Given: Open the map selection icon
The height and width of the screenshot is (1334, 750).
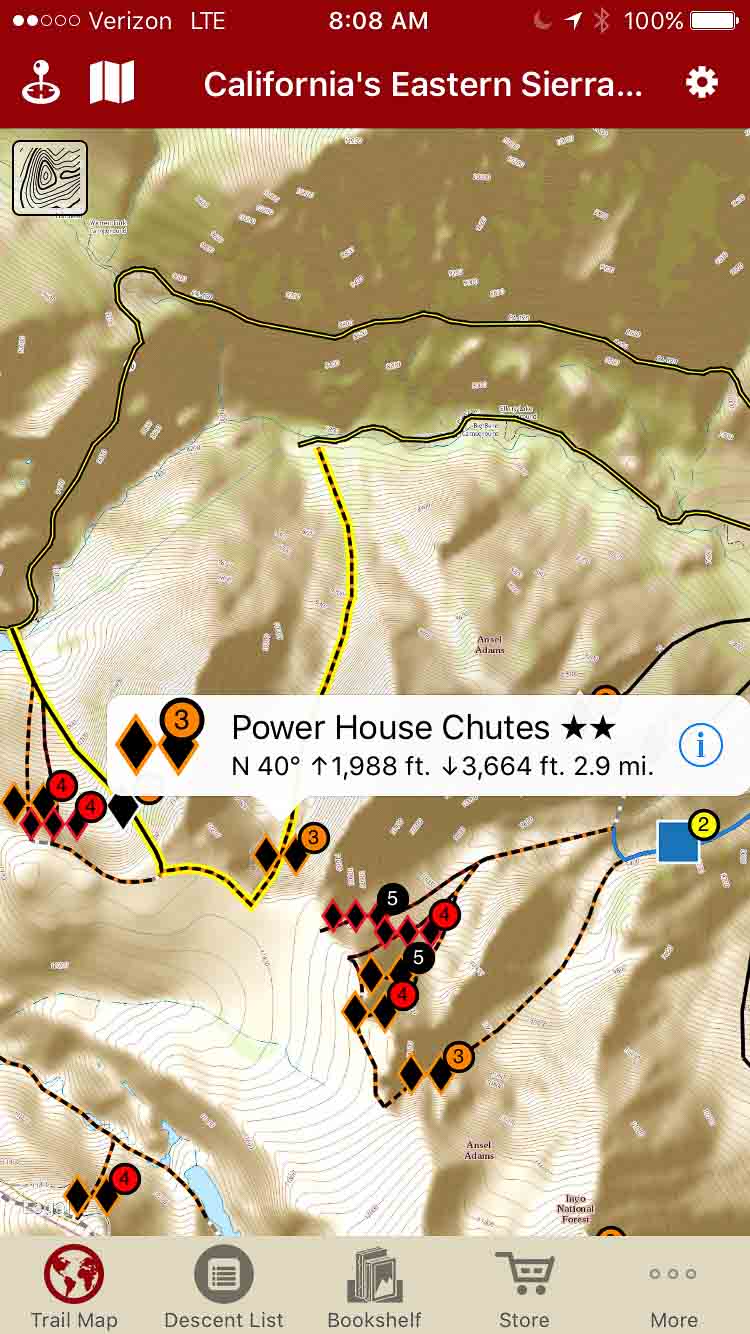Looking at the screenshot, I should tap(112, 83).
